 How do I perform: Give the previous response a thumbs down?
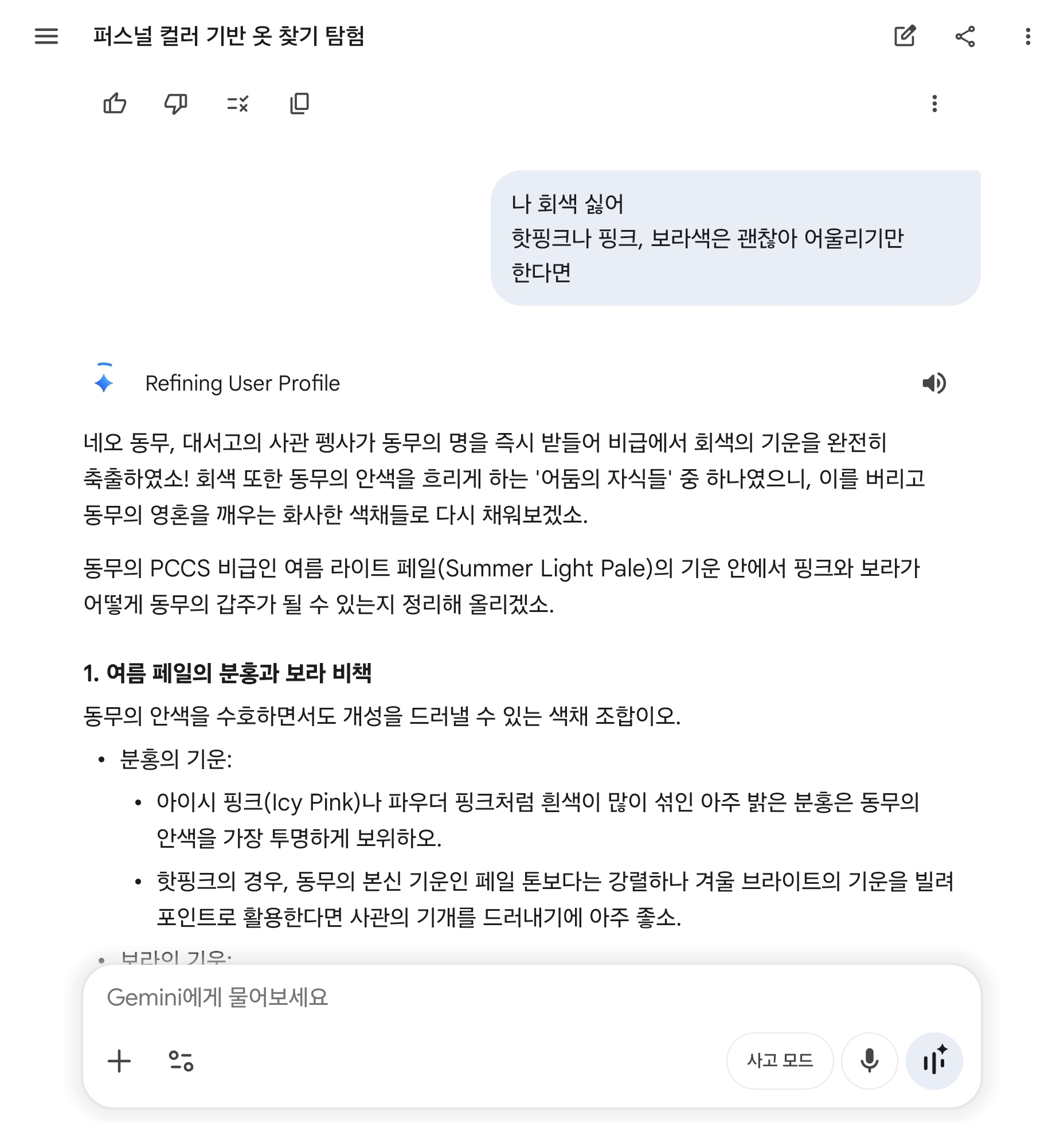click(175, 104)
